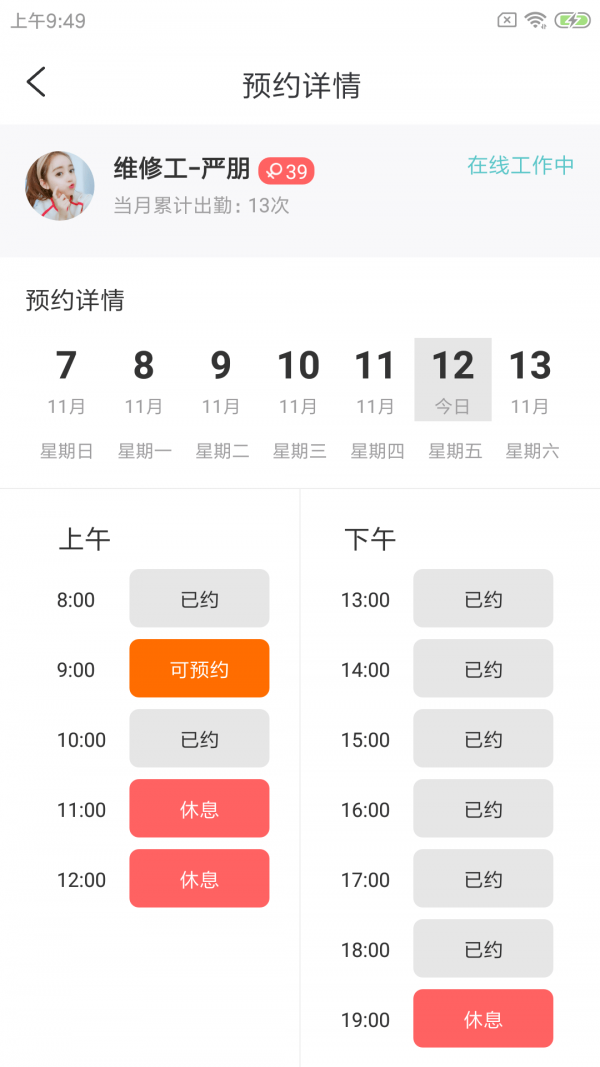Select November 7 in the date strip

click(x=66, y=380)
